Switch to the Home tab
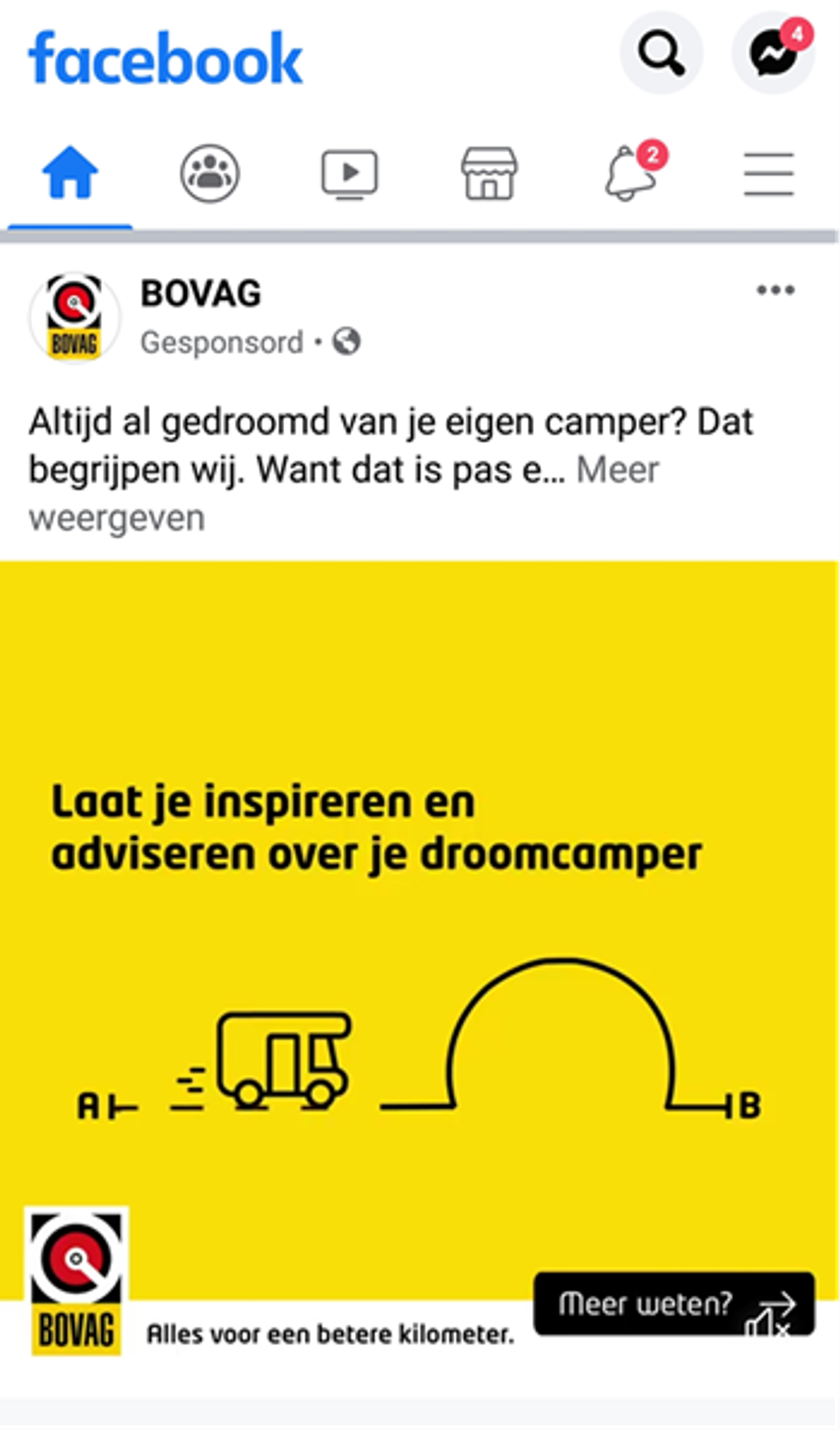The height and width of the screenshot is (1430, 840). click(x=70, y=173)
